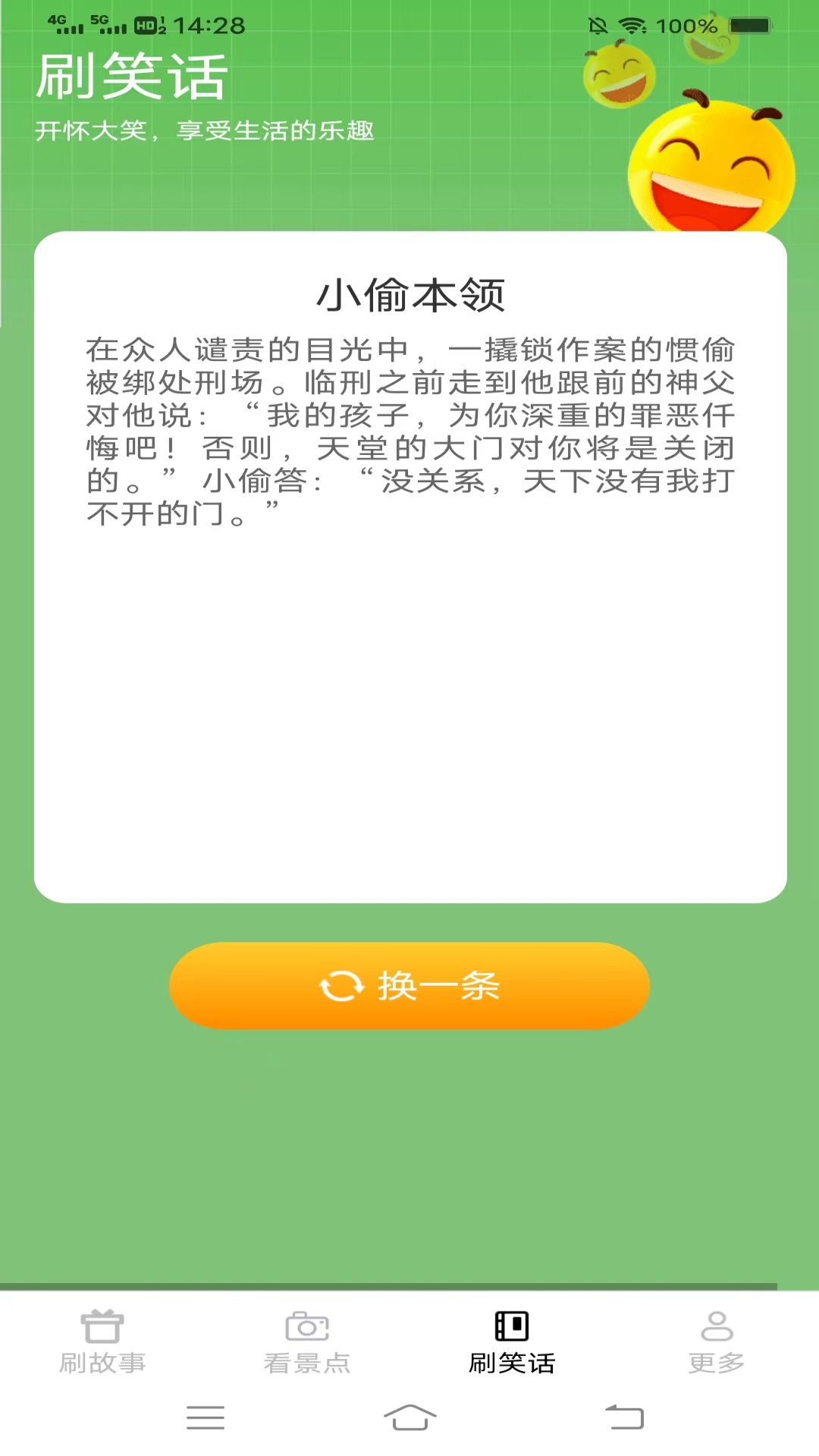Return to the system home screen
819x1456 pixels.
pyautogui.click(x=409, y=1417)
